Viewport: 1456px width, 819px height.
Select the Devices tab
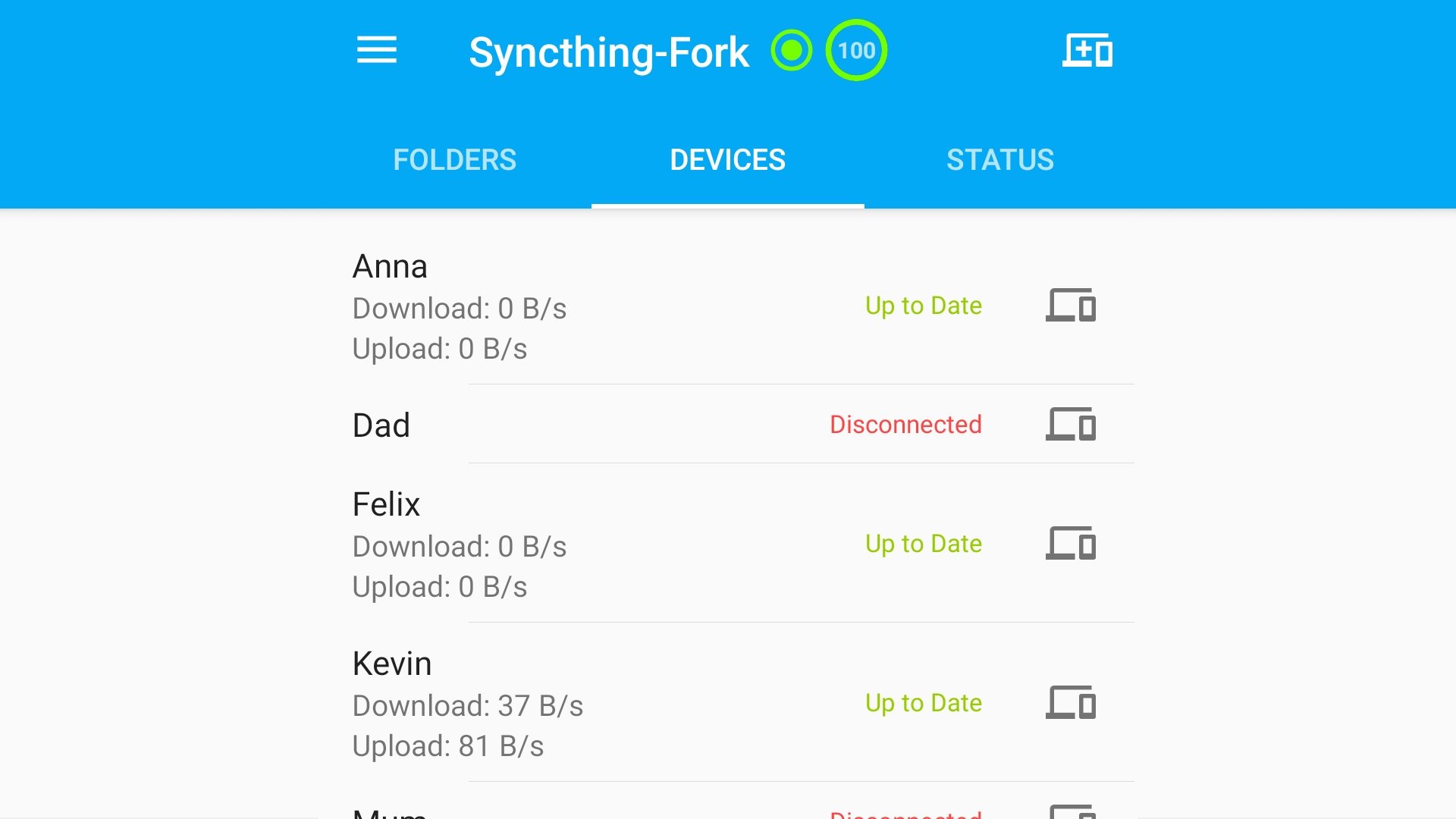tap(727, 160)
